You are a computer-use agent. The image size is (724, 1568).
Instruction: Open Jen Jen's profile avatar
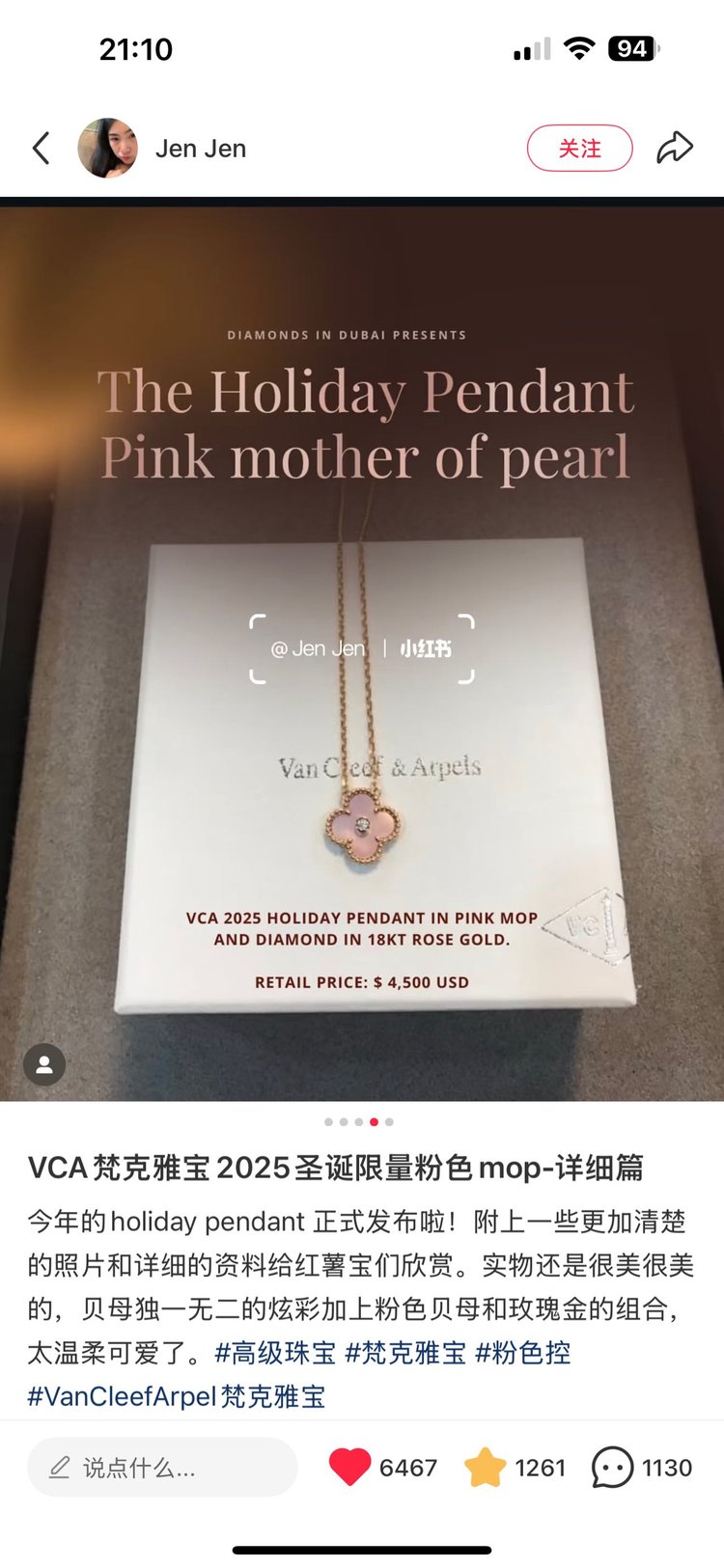(107, 149)
